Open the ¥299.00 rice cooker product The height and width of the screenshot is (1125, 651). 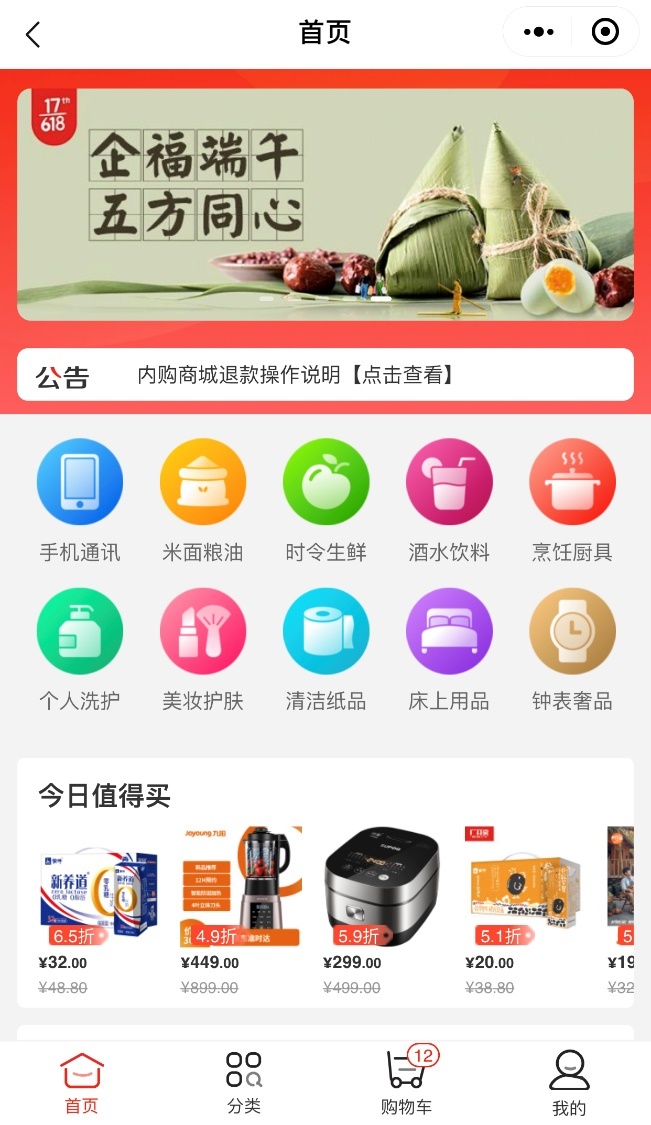(x=383, y=911)
